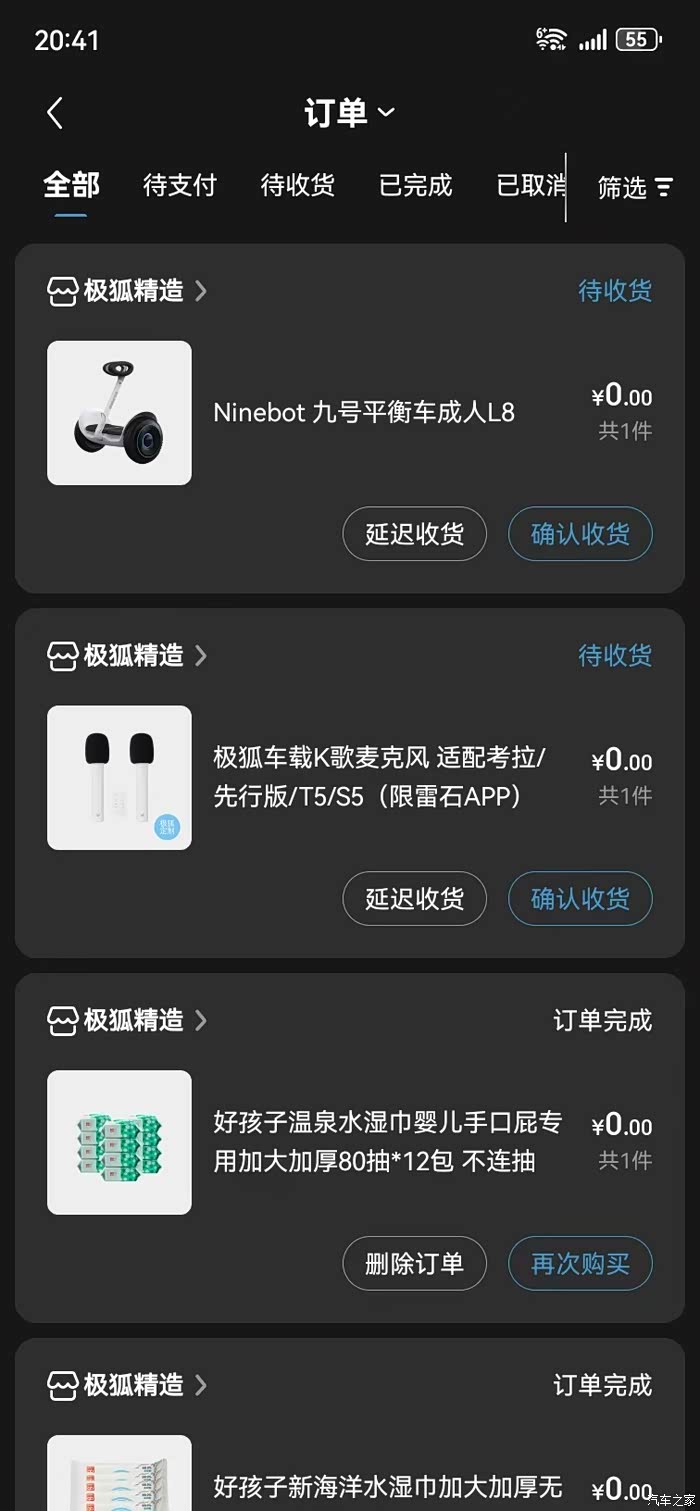Switch to the 待支付 tab
700x1511 pixels.
tap(180, 186)
